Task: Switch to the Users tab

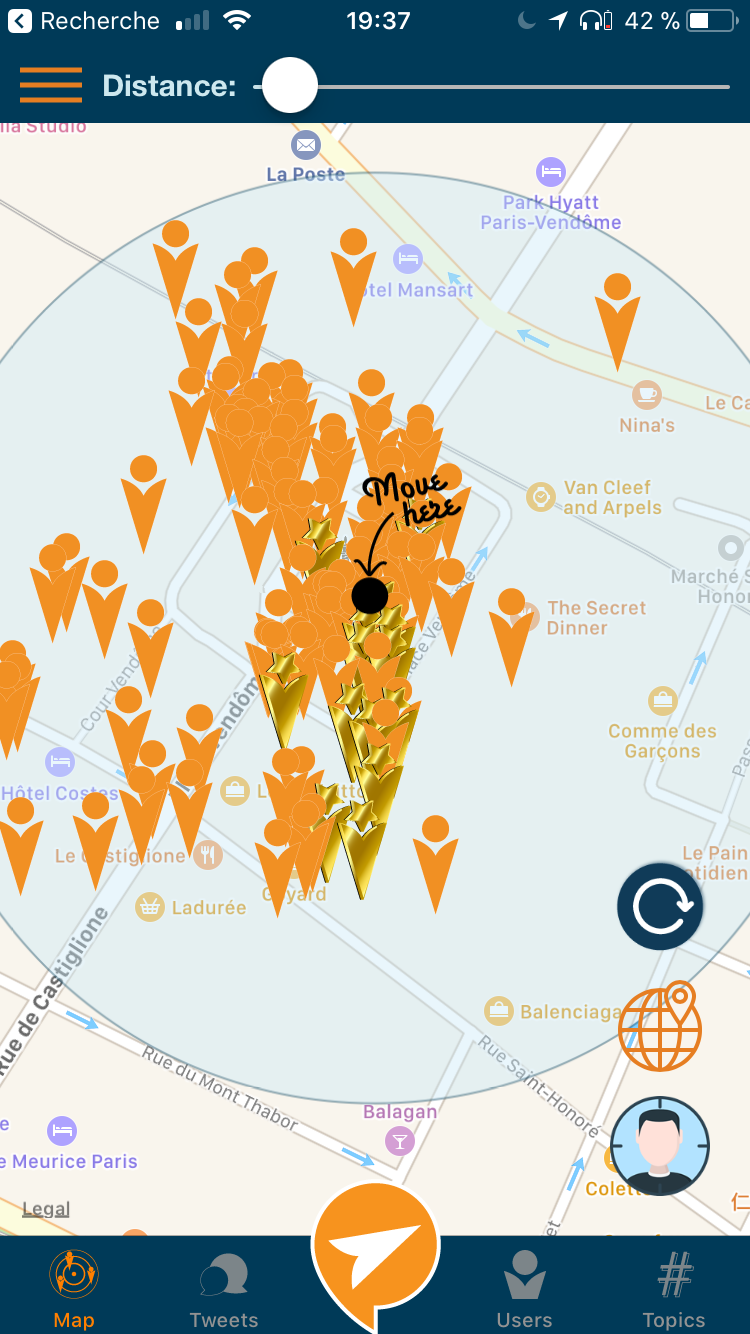Action: [524, 1291]
